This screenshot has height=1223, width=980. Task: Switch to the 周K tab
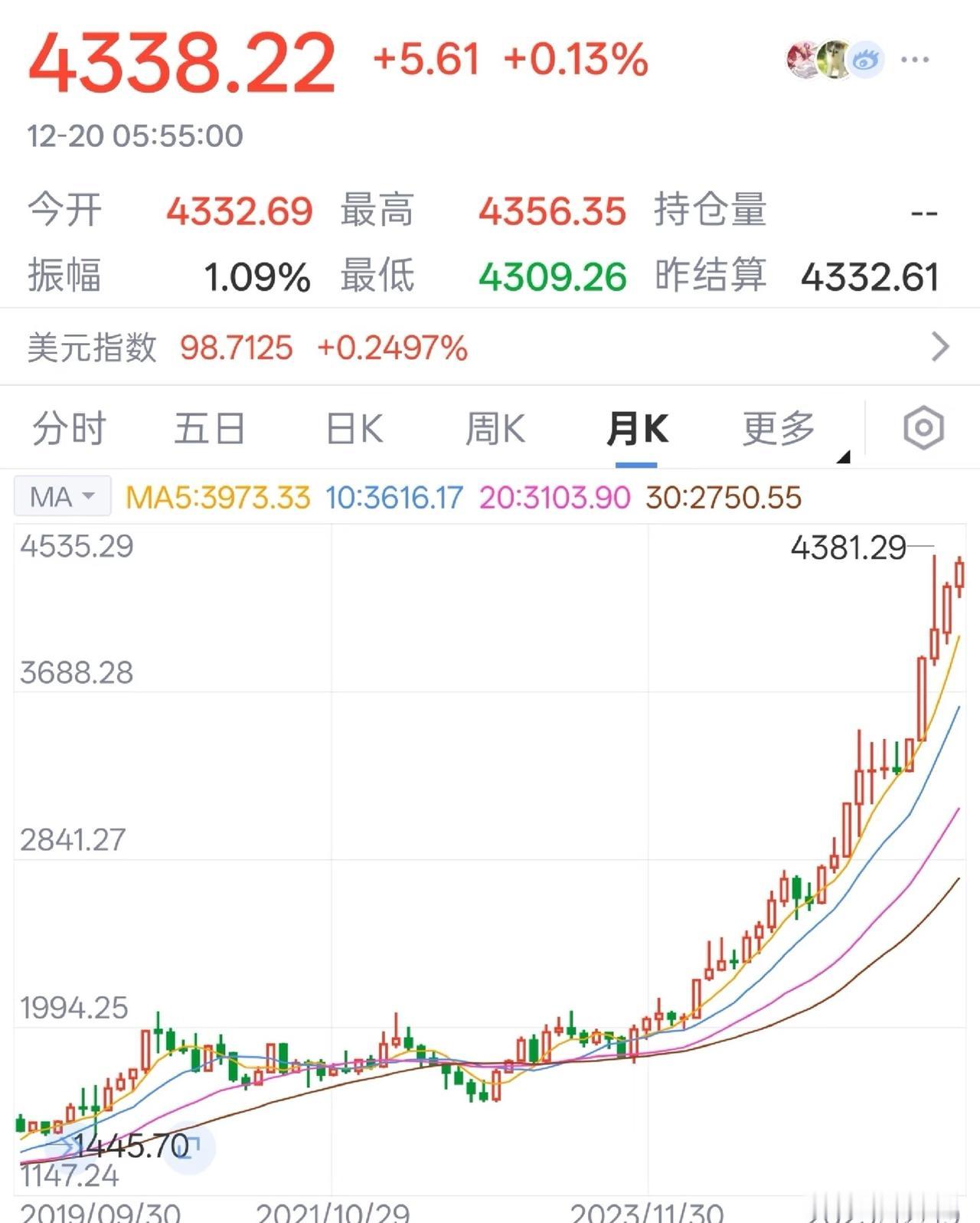tap(496, 427)
